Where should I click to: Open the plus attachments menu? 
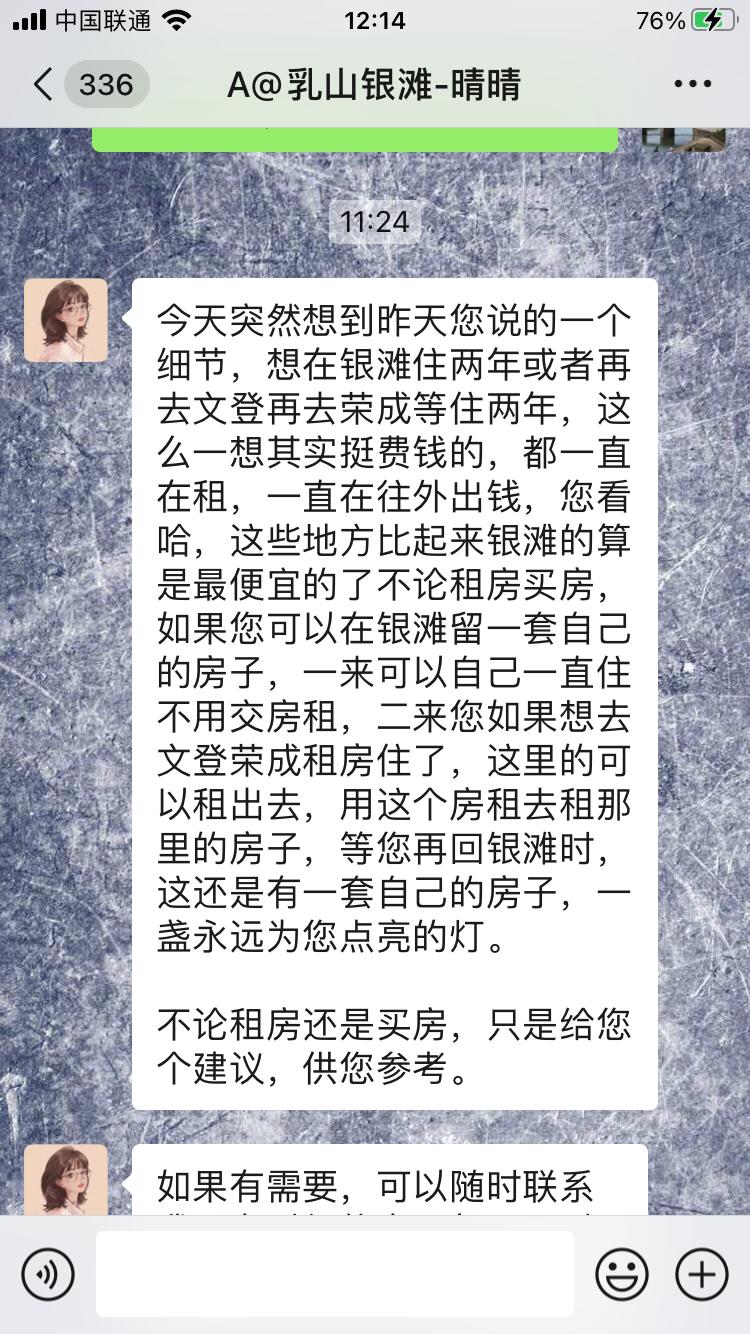(x=702, y=1274)
